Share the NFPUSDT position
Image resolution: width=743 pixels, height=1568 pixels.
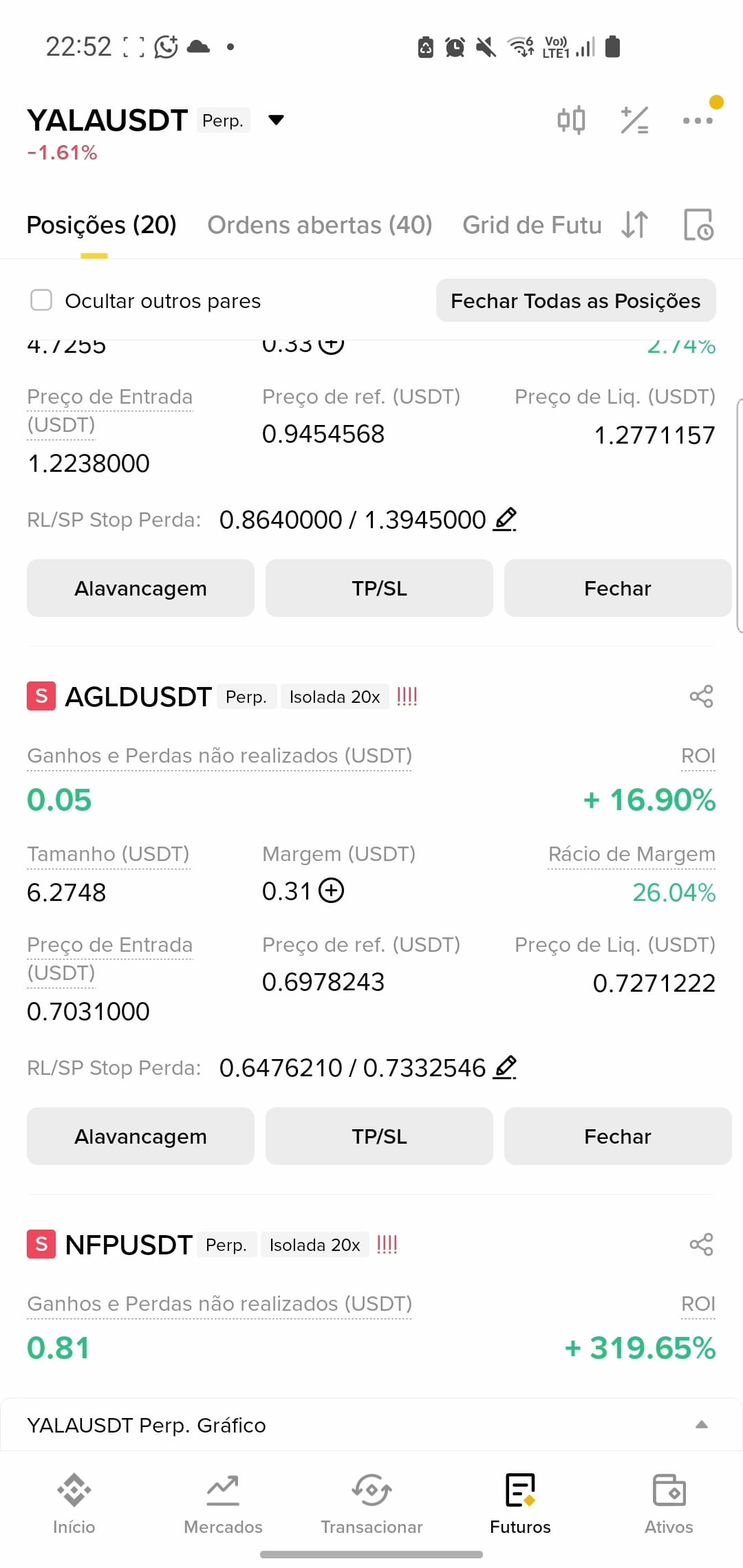701,1245
